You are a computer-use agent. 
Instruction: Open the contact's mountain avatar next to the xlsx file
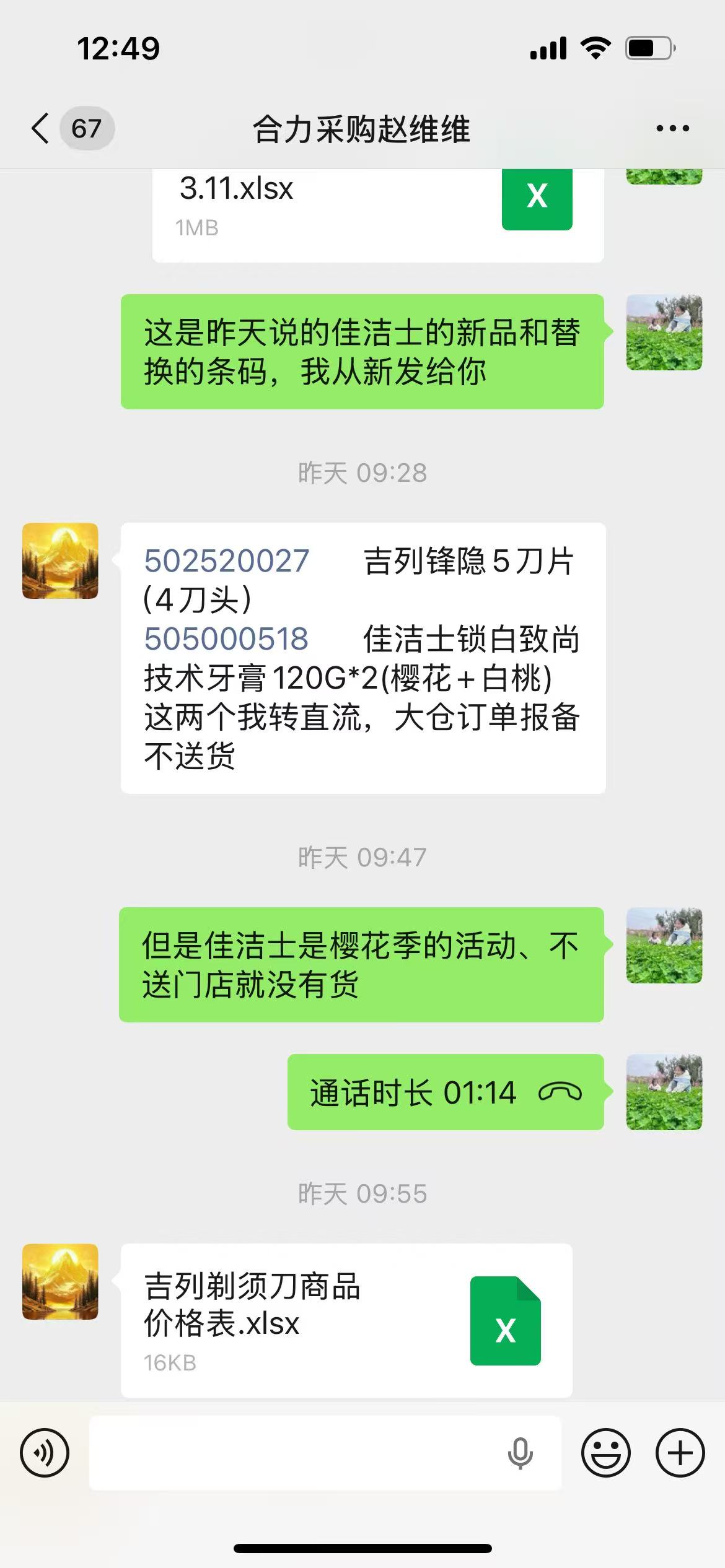point(60,1282)
